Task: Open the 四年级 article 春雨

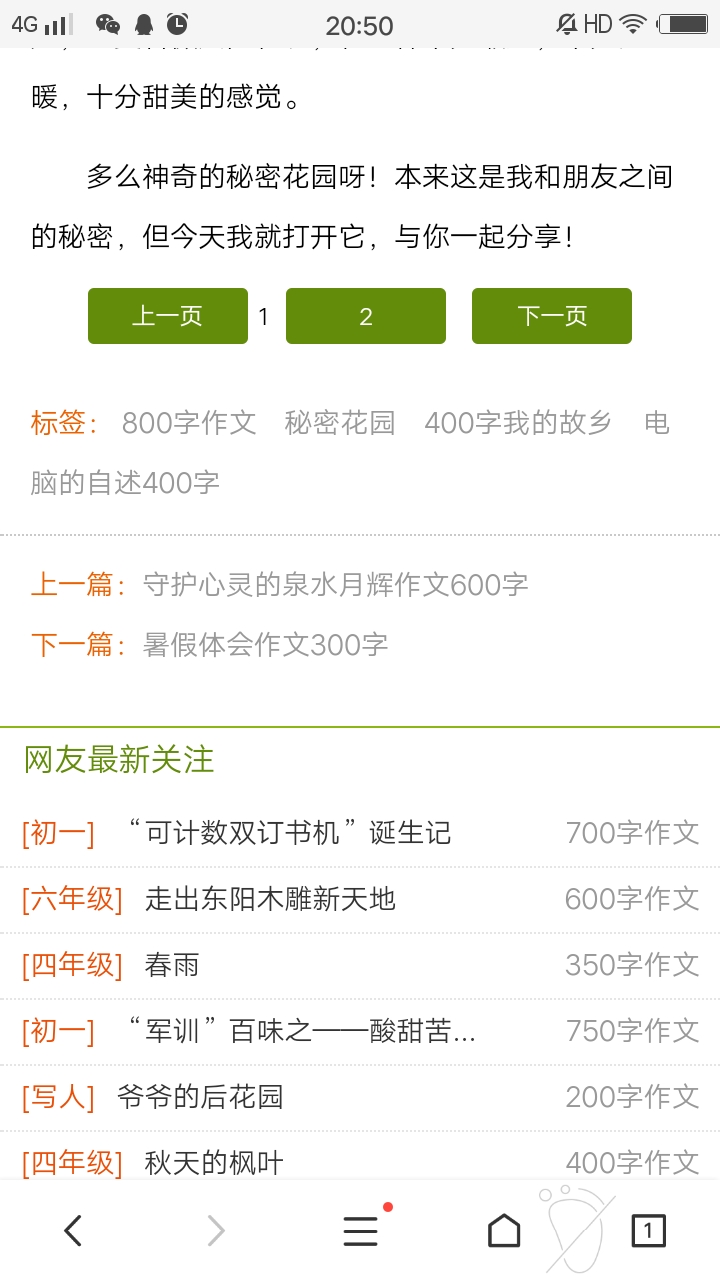Action: coord(172,965)
